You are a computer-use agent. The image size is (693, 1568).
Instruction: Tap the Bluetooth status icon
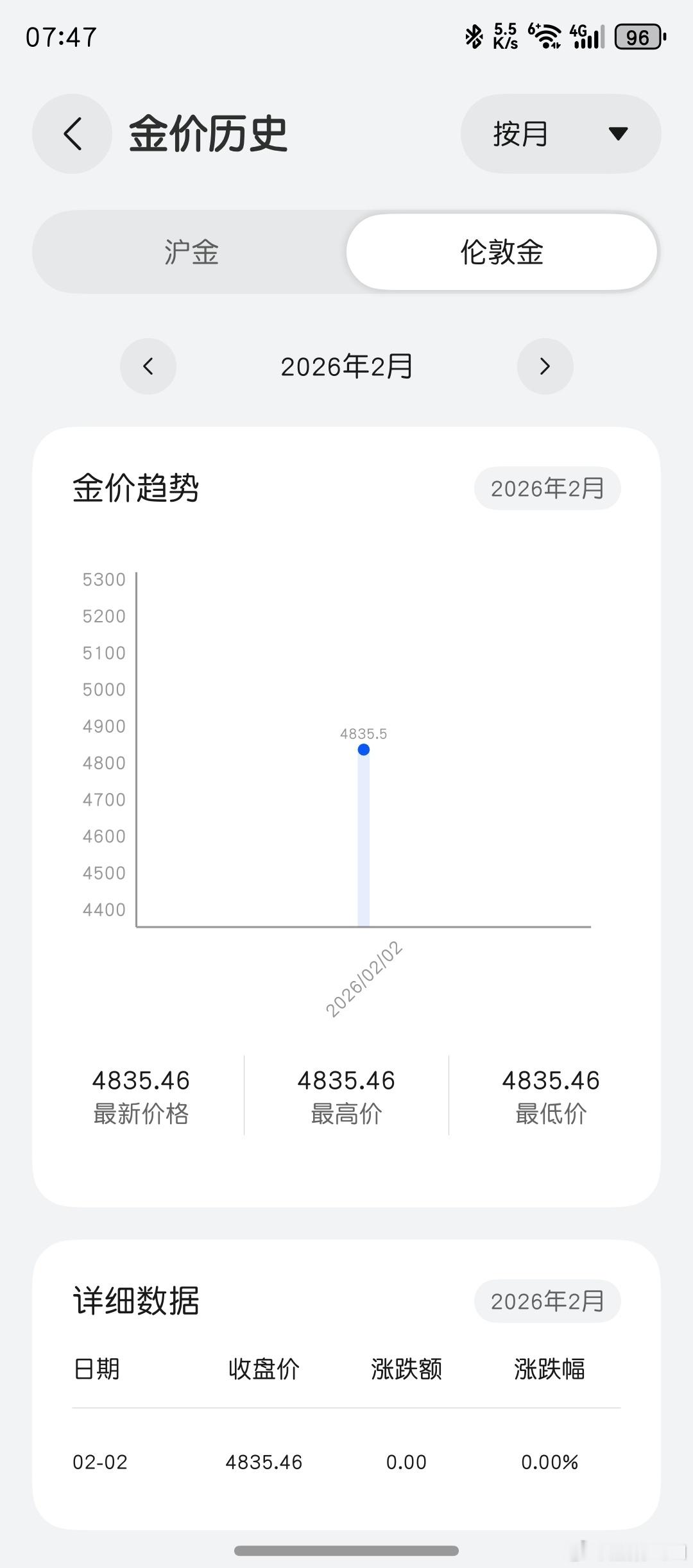[x=473, y=37]
